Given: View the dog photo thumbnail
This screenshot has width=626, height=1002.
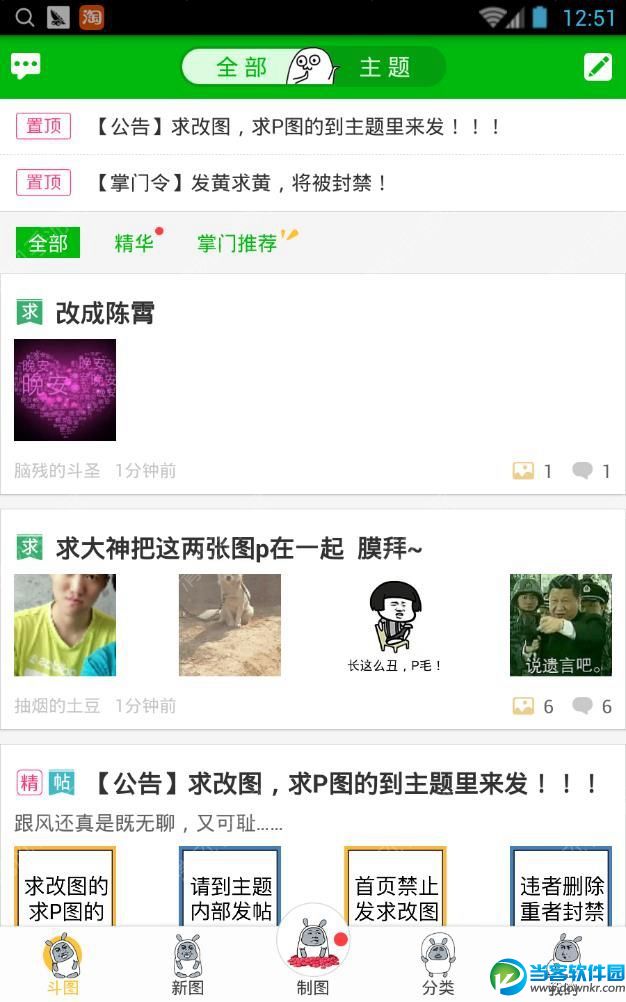Looking at the screenshot, I should (x=230, y=625).
